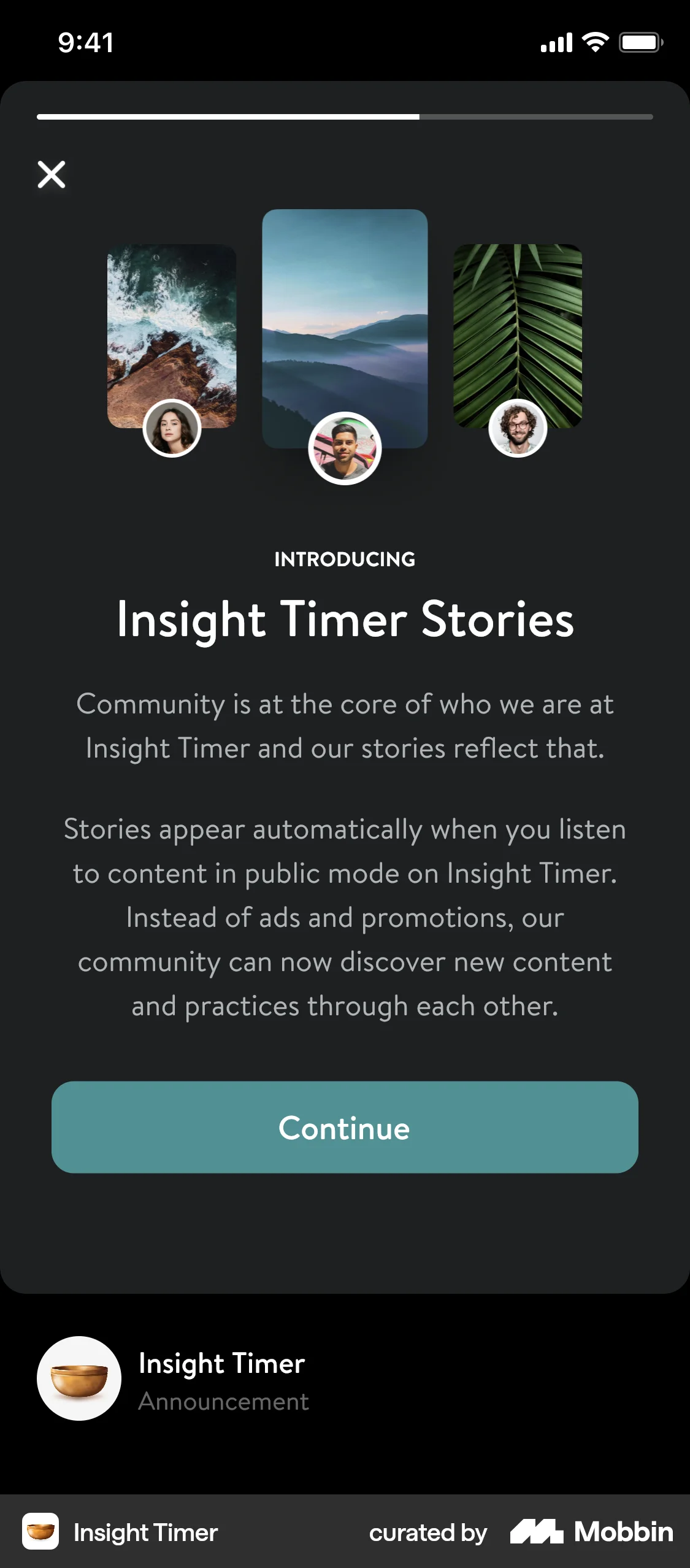The width and height of the screenshot is (690, 1568).
Task: Tap the bearded man's avatar on right story
Action: pyautogui.click(x=518, y=428)
